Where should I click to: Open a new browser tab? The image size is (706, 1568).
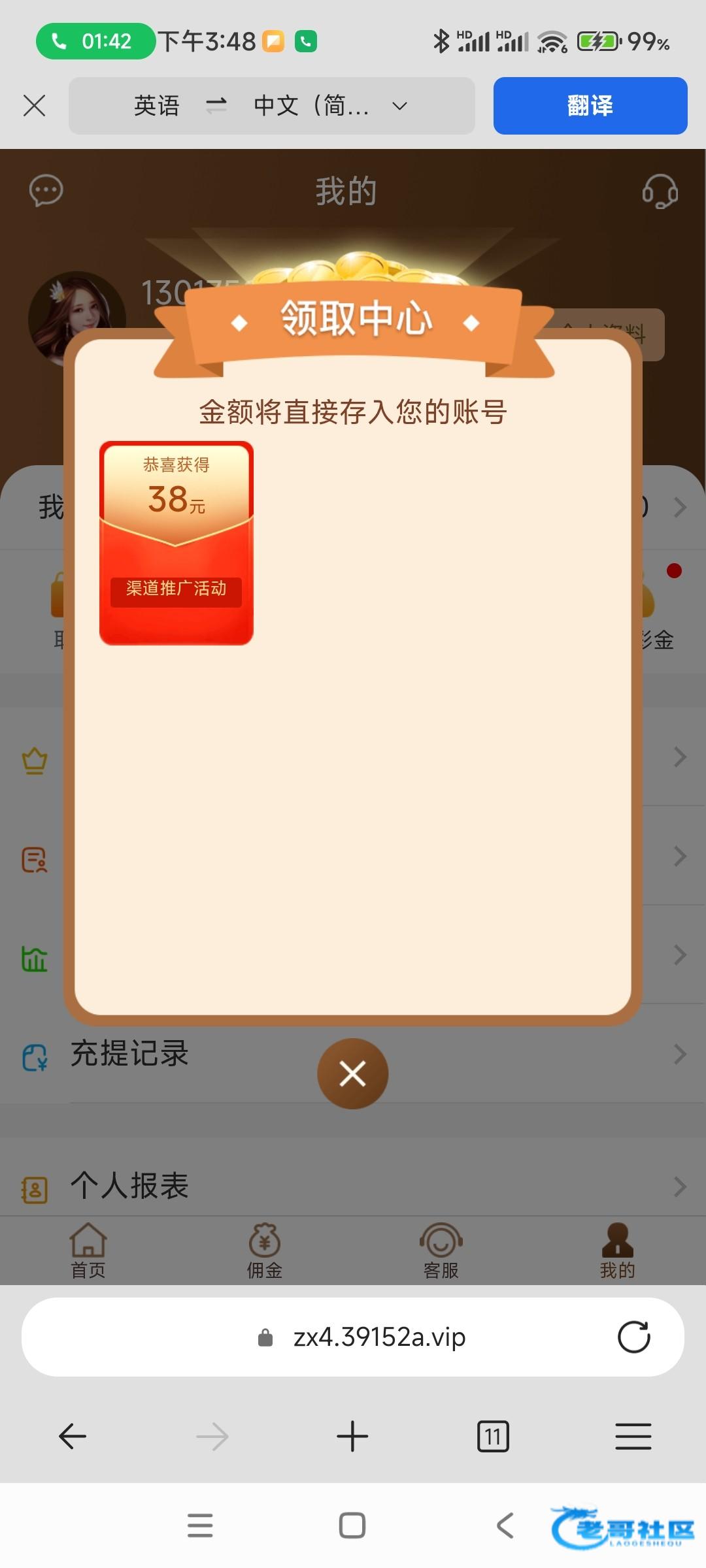pos(352,1436)
